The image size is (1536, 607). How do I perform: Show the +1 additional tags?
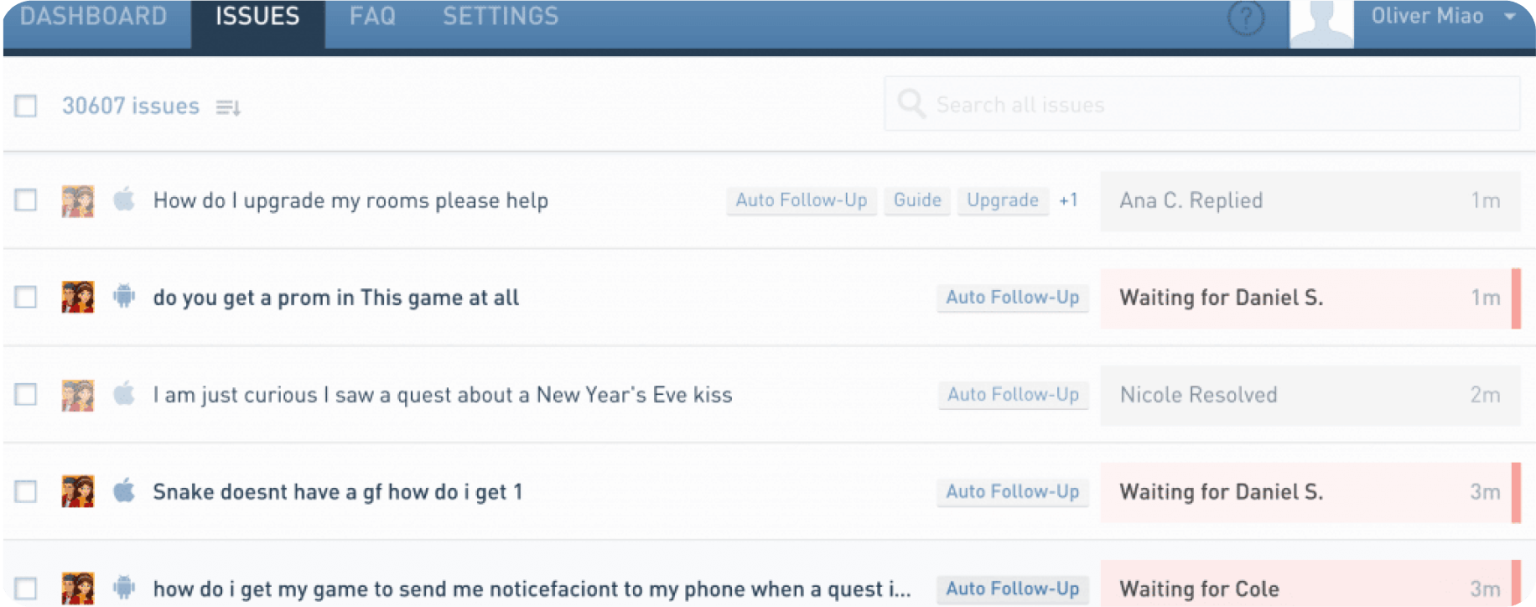point(1068,200)
